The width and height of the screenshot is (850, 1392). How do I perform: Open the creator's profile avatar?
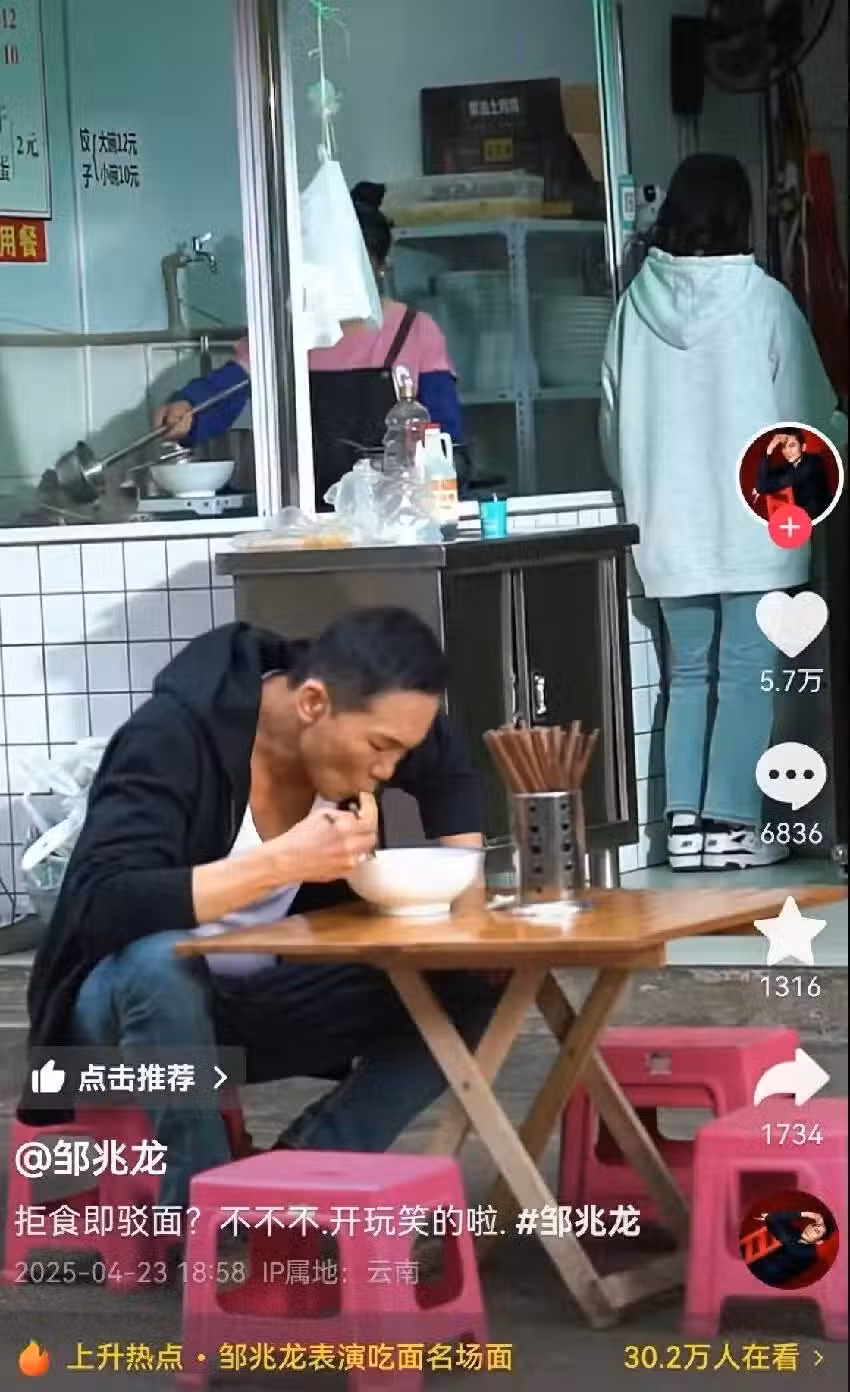tap(790, 474)
